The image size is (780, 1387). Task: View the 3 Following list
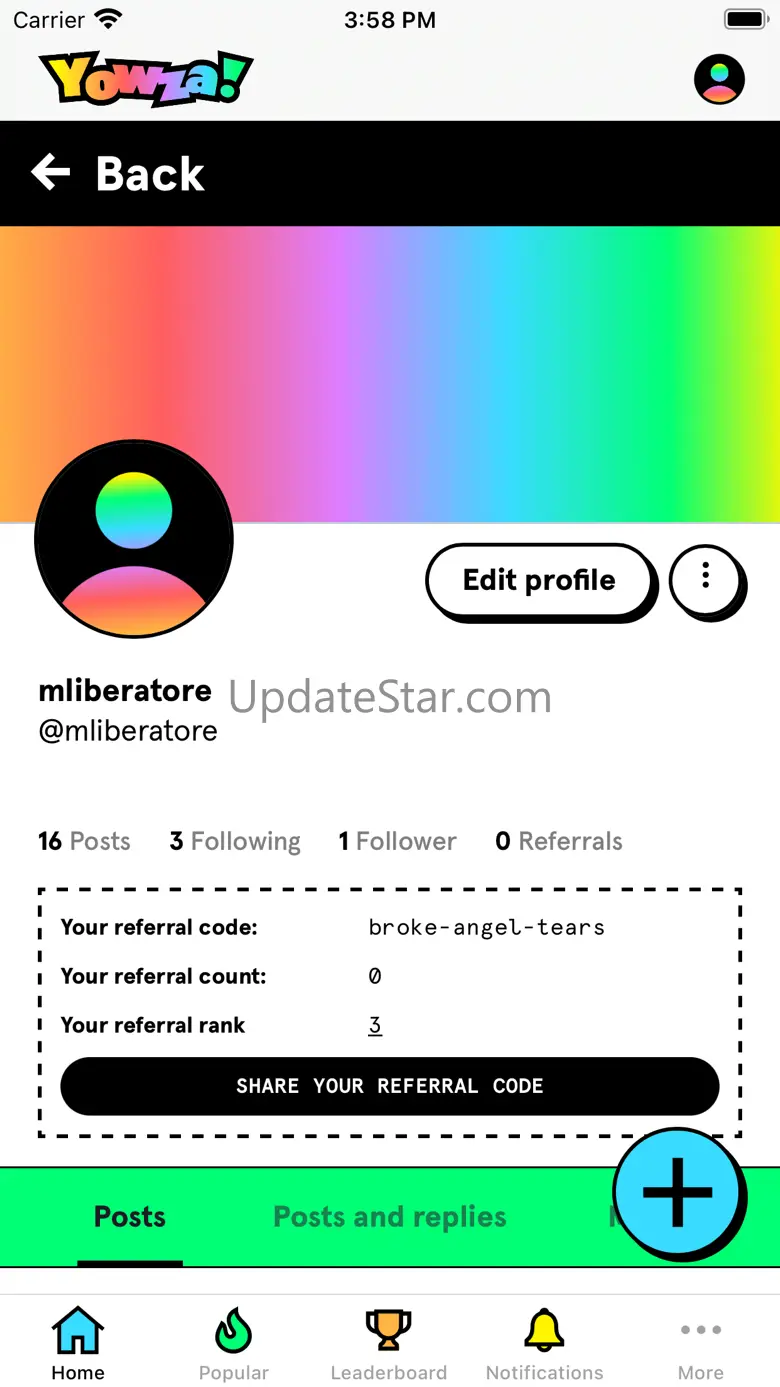point(235,841)
